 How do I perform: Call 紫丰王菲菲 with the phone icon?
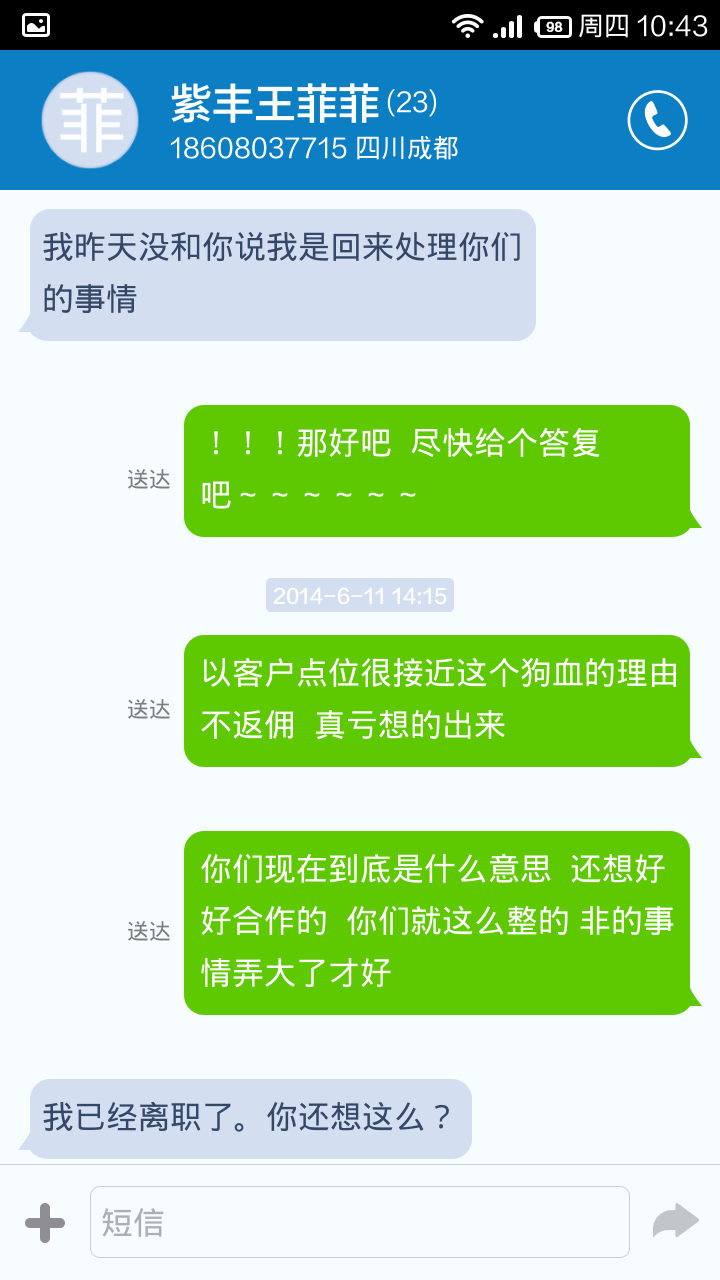(657, 120)
